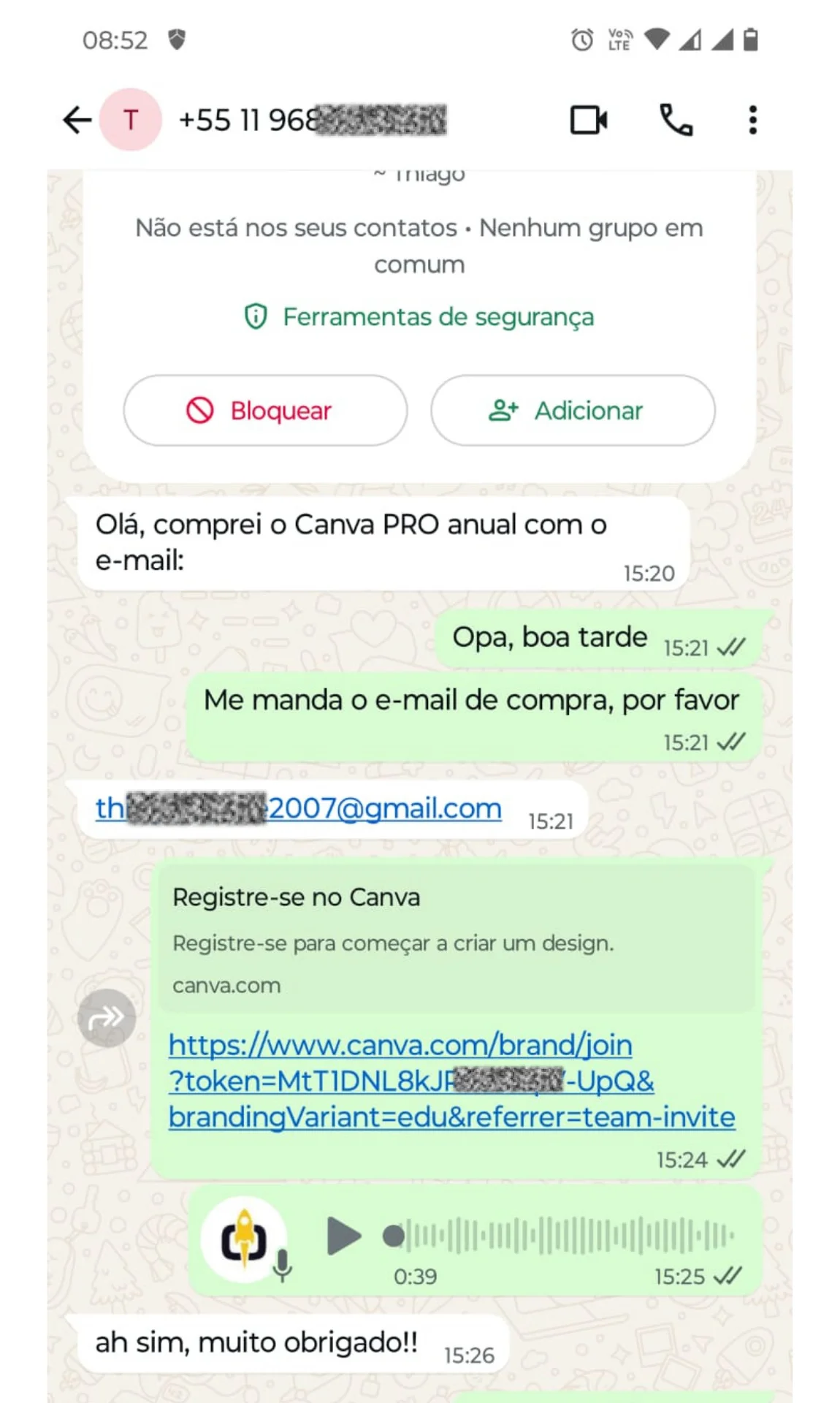Go back to the chat list
This screenshot has width=840, height=1403.
tap(77, 120)
